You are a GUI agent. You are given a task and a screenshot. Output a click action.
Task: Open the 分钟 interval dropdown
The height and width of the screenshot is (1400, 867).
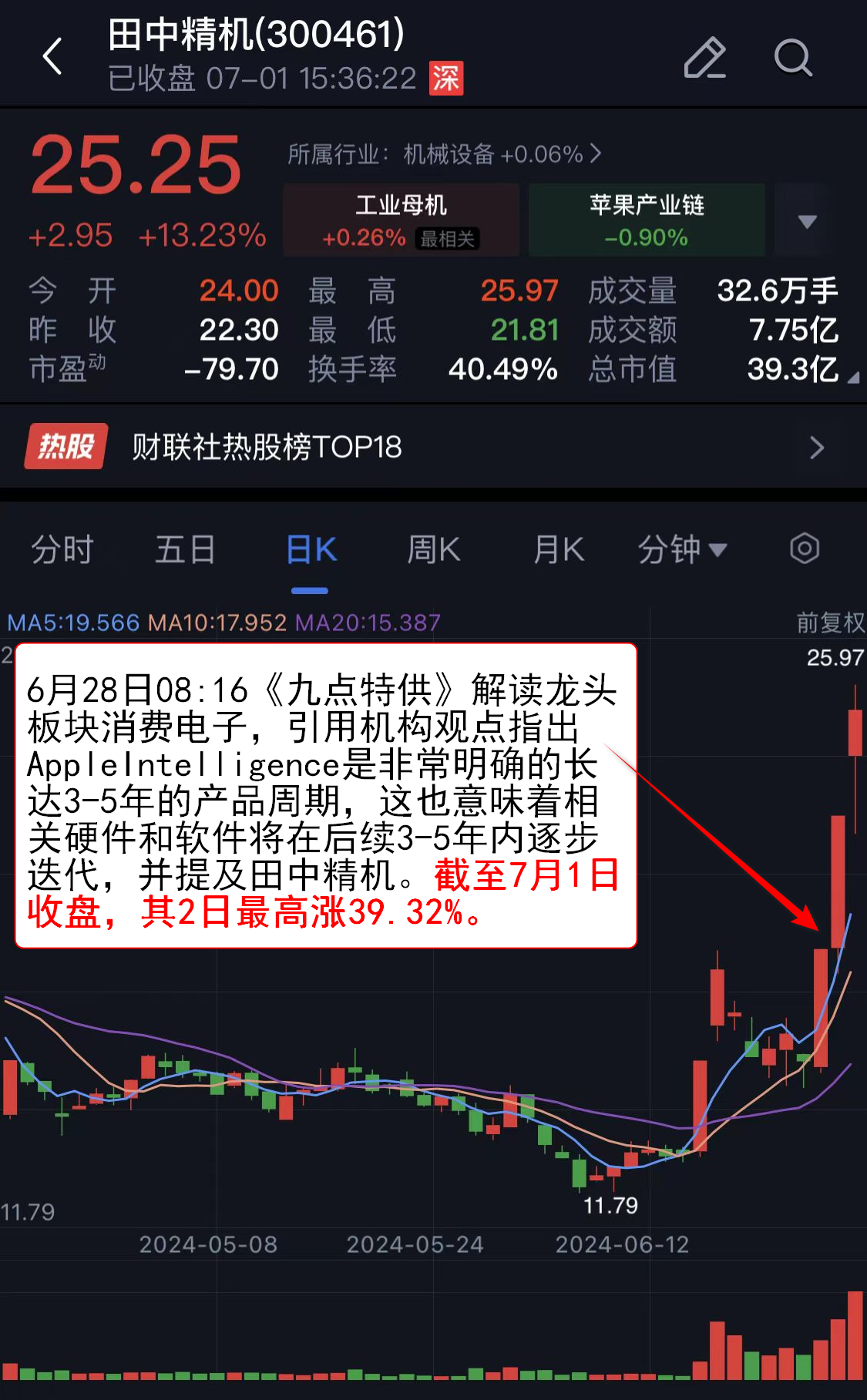[x=681, y=549]
